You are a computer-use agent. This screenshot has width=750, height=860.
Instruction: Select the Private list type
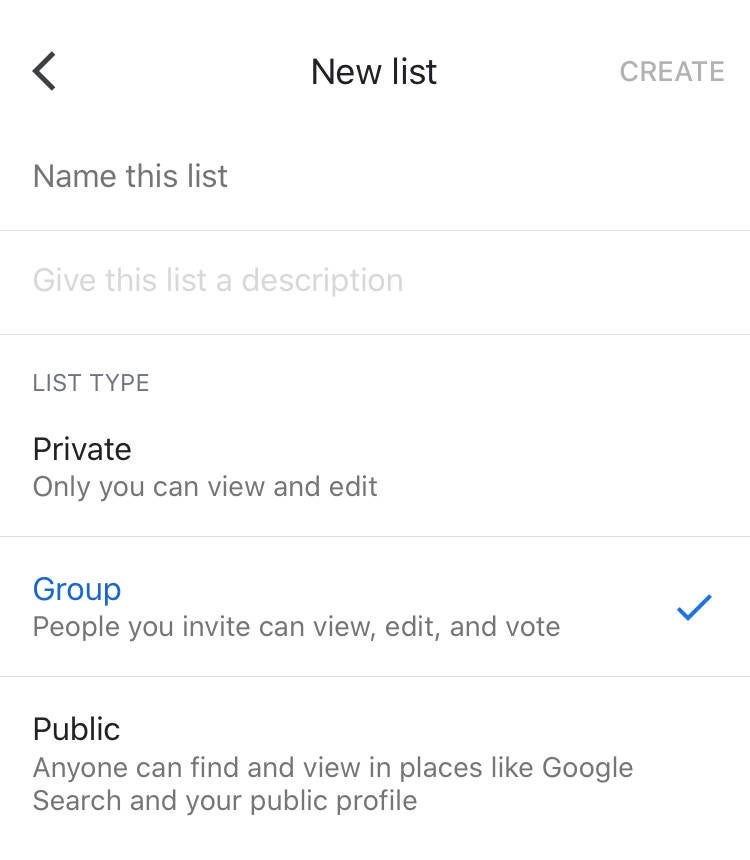(x=374, y=467)
